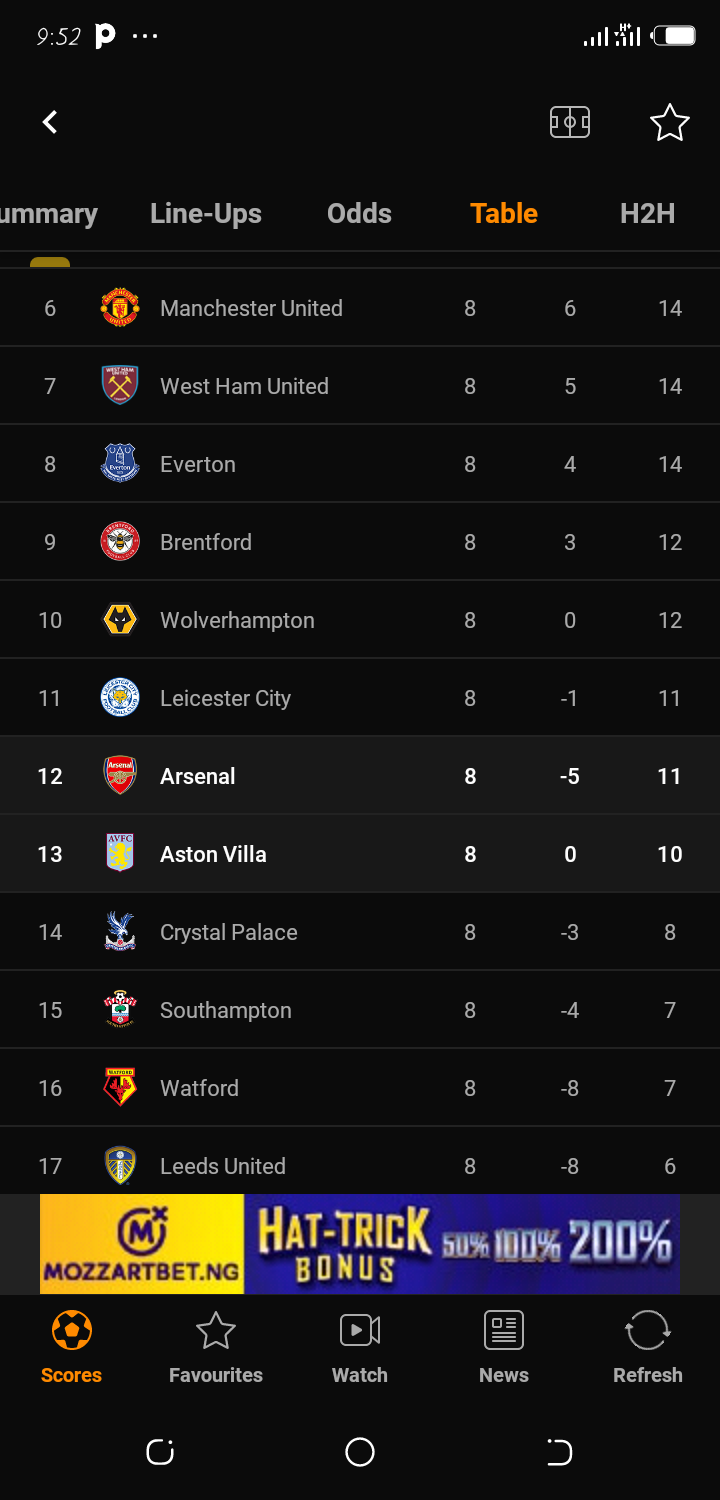Viewport: 720px width, 1500px height.
Task: Add match to favourites with the star
Action: (x=670, y=122)
